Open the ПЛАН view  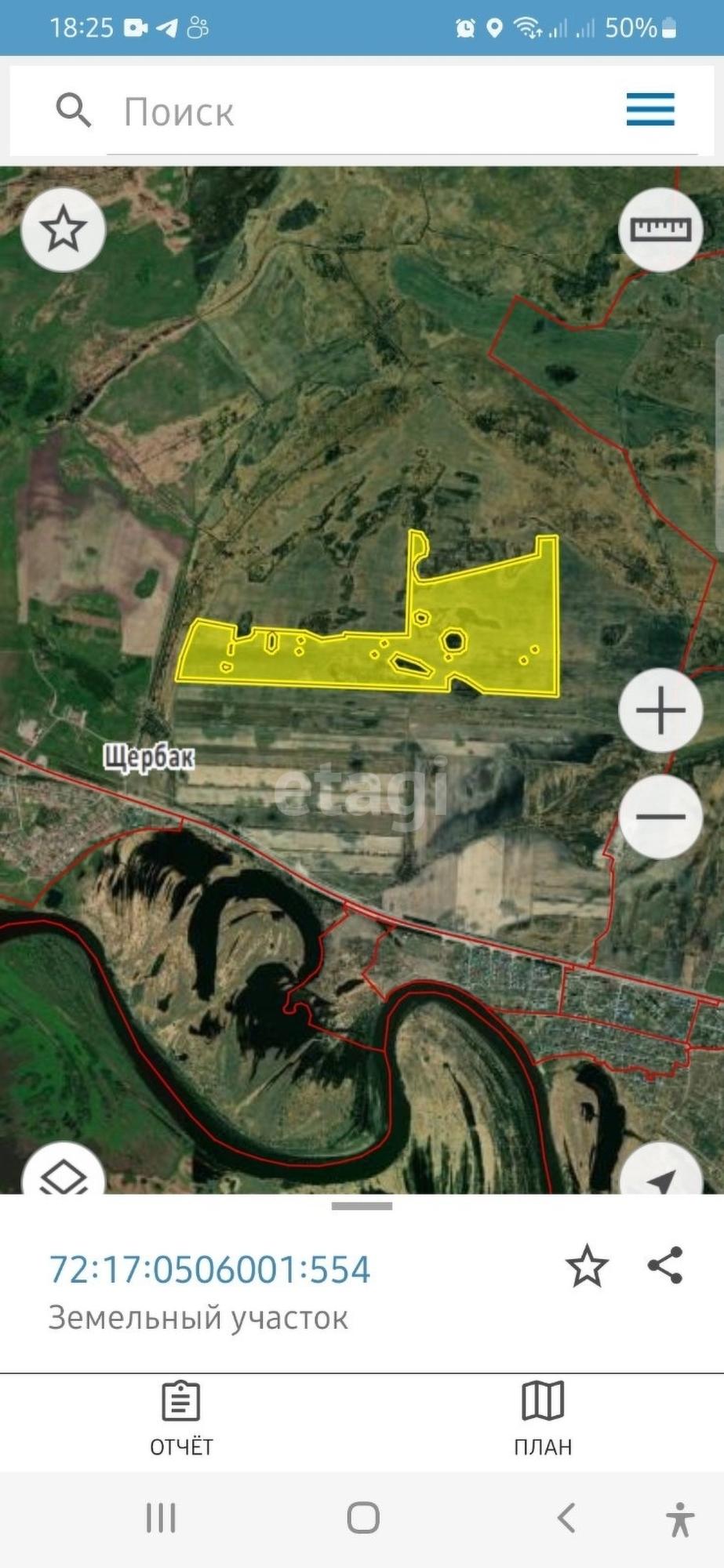coord(543,1418)
